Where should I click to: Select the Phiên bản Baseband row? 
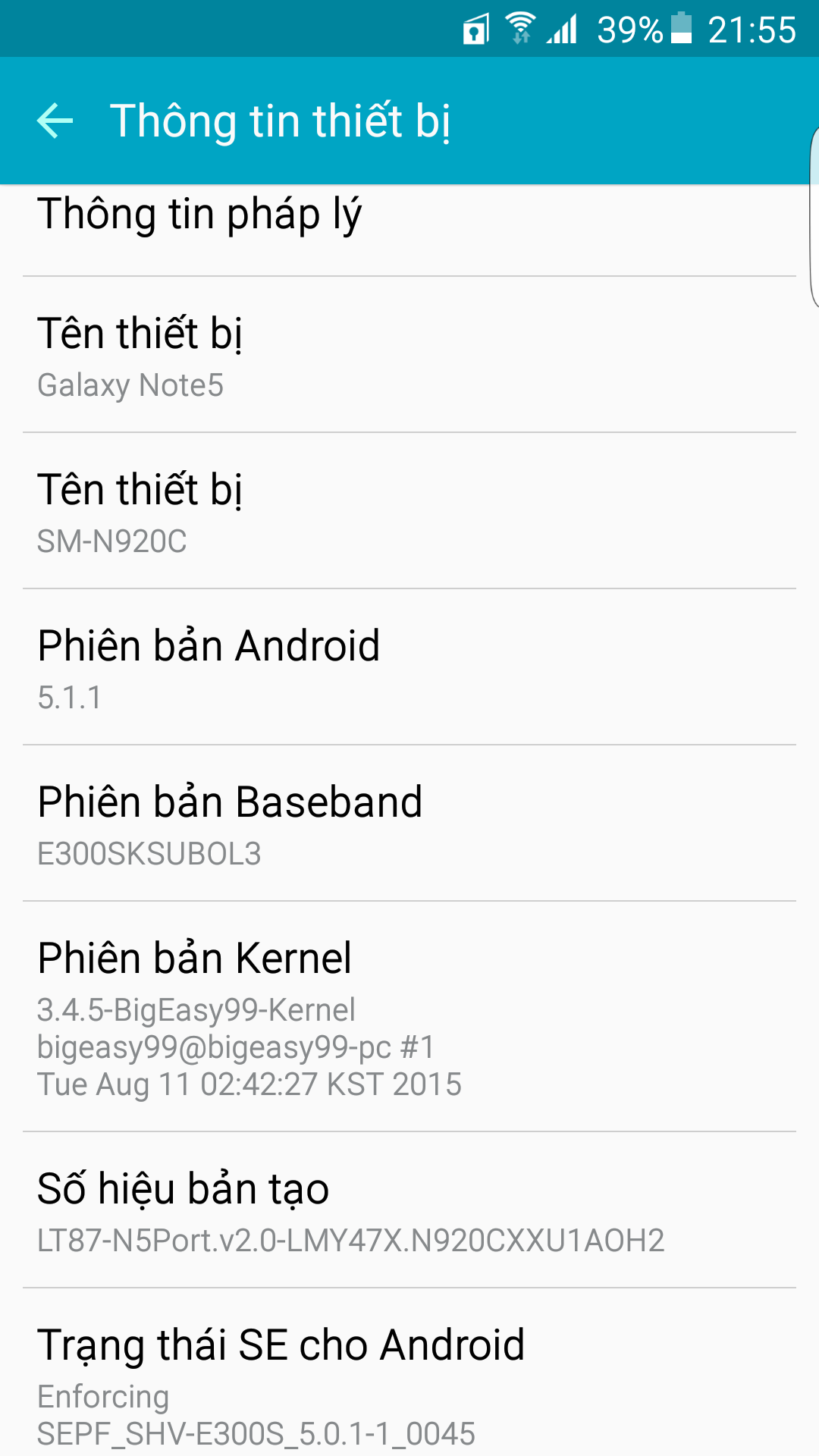(x=409, y=824)
